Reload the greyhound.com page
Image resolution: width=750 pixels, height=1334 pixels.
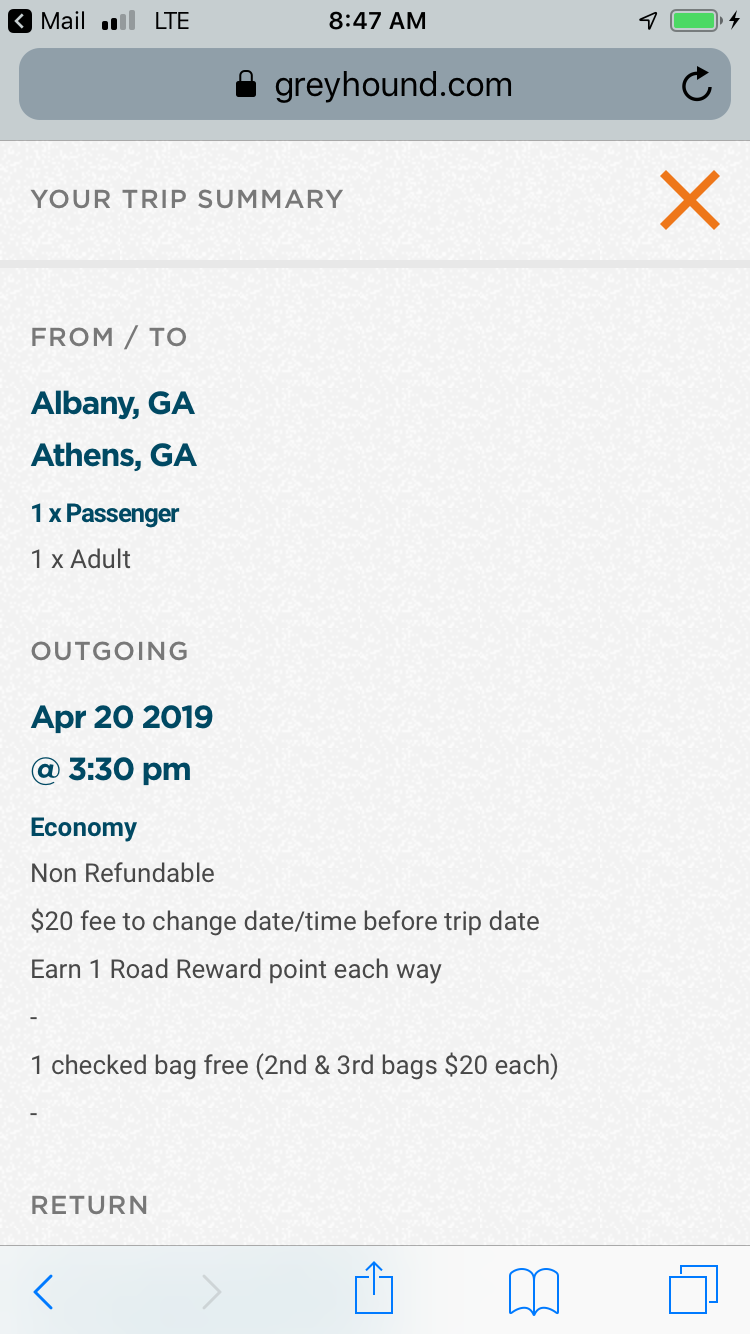click(696, 86)
